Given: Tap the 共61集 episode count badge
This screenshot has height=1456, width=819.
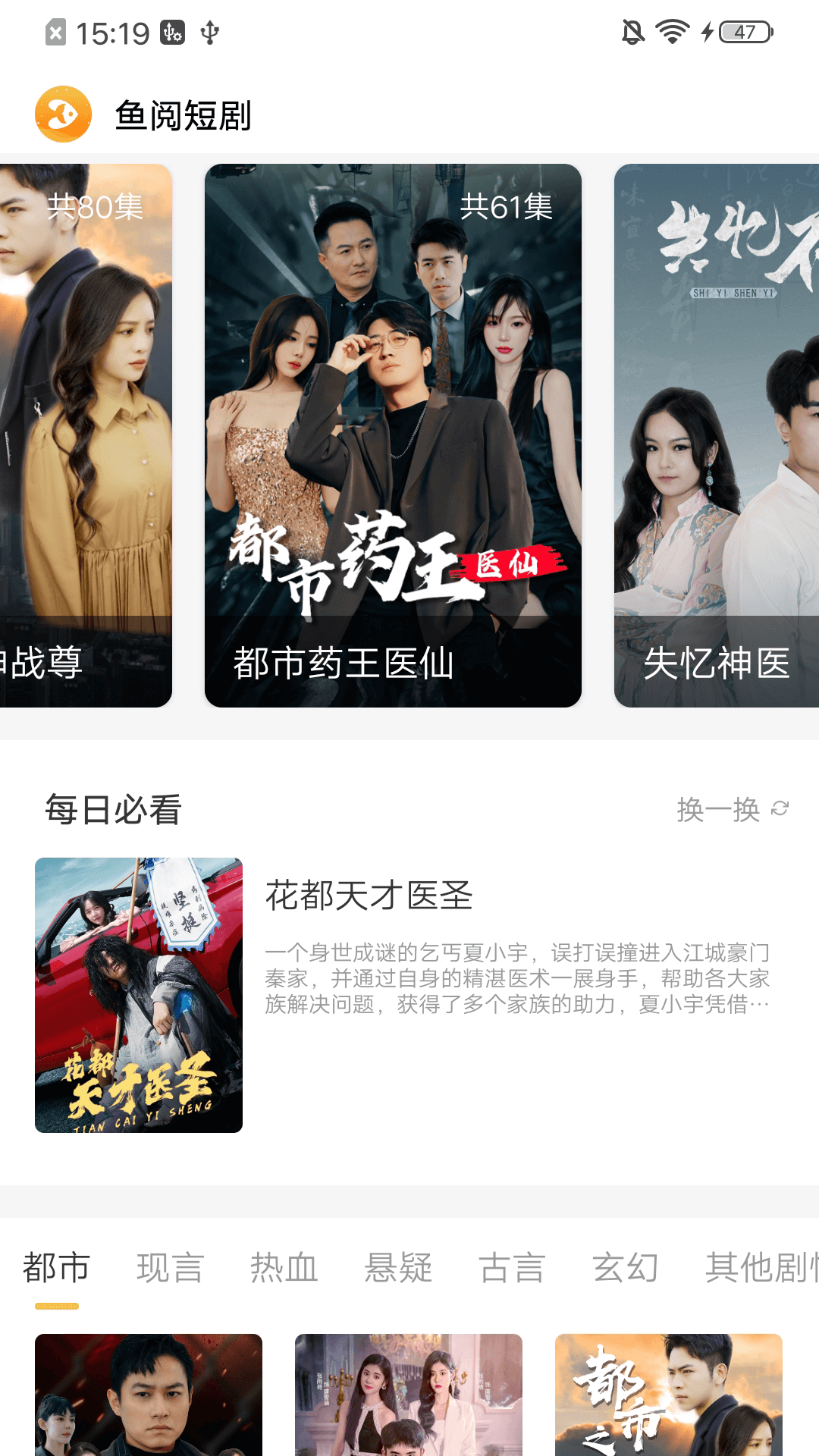Looking at the screenshot, I should [507, 206].
